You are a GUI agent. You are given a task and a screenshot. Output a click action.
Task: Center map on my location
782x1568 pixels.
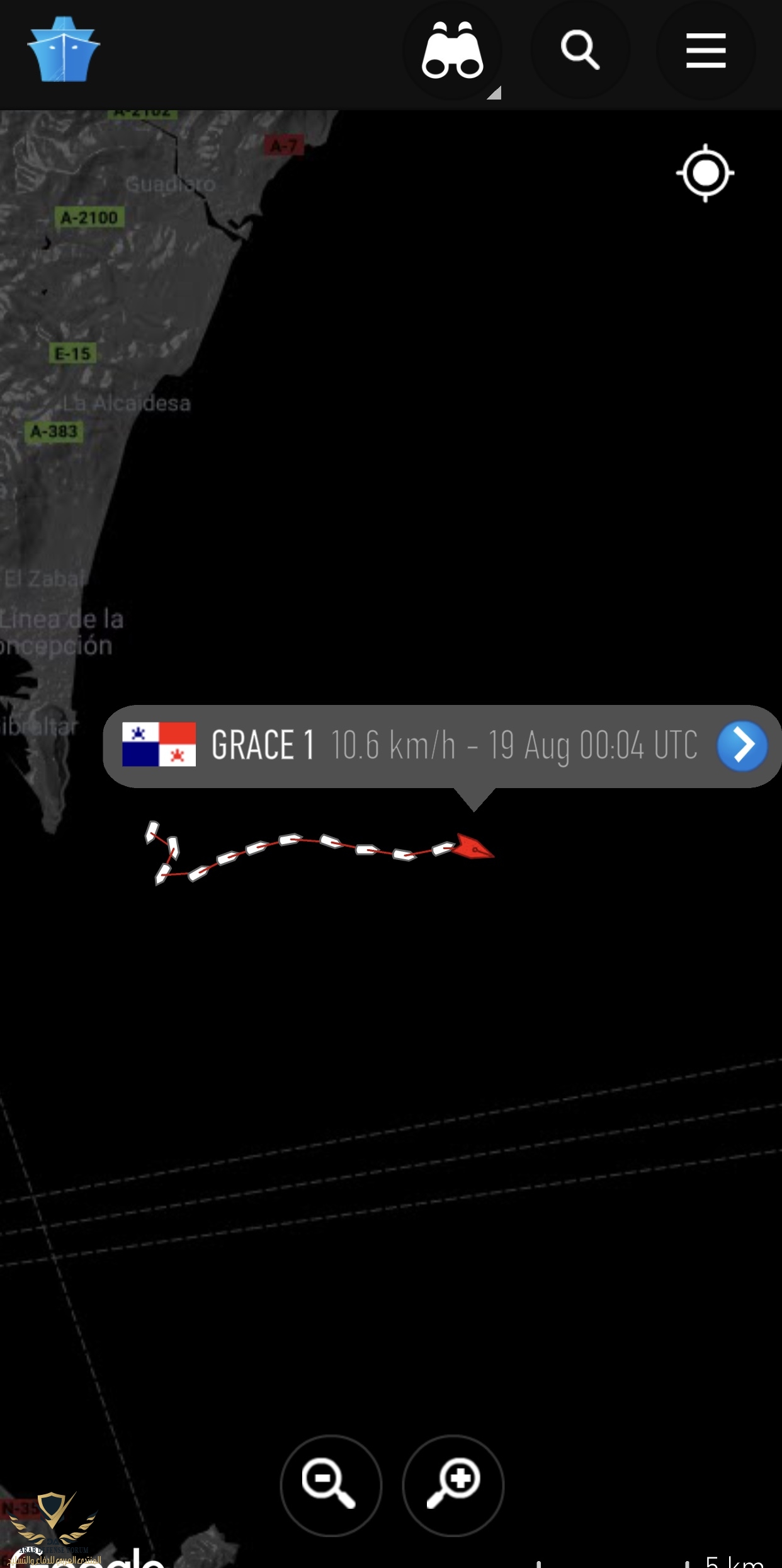(x=705, y=173)
